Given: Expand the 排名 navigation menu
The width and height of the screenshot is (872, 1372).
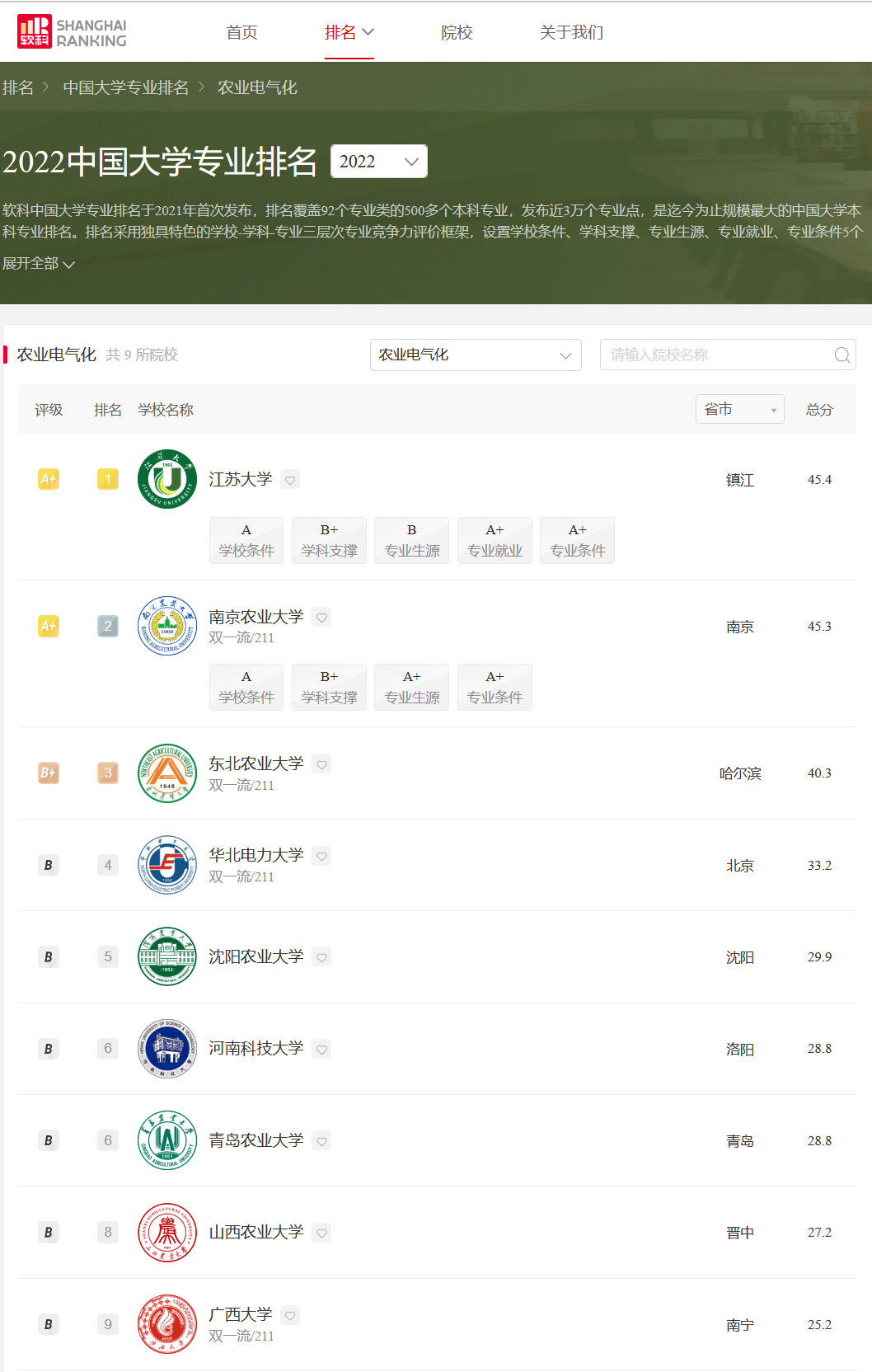Looking at the screenshot, I should coord(349,32).
